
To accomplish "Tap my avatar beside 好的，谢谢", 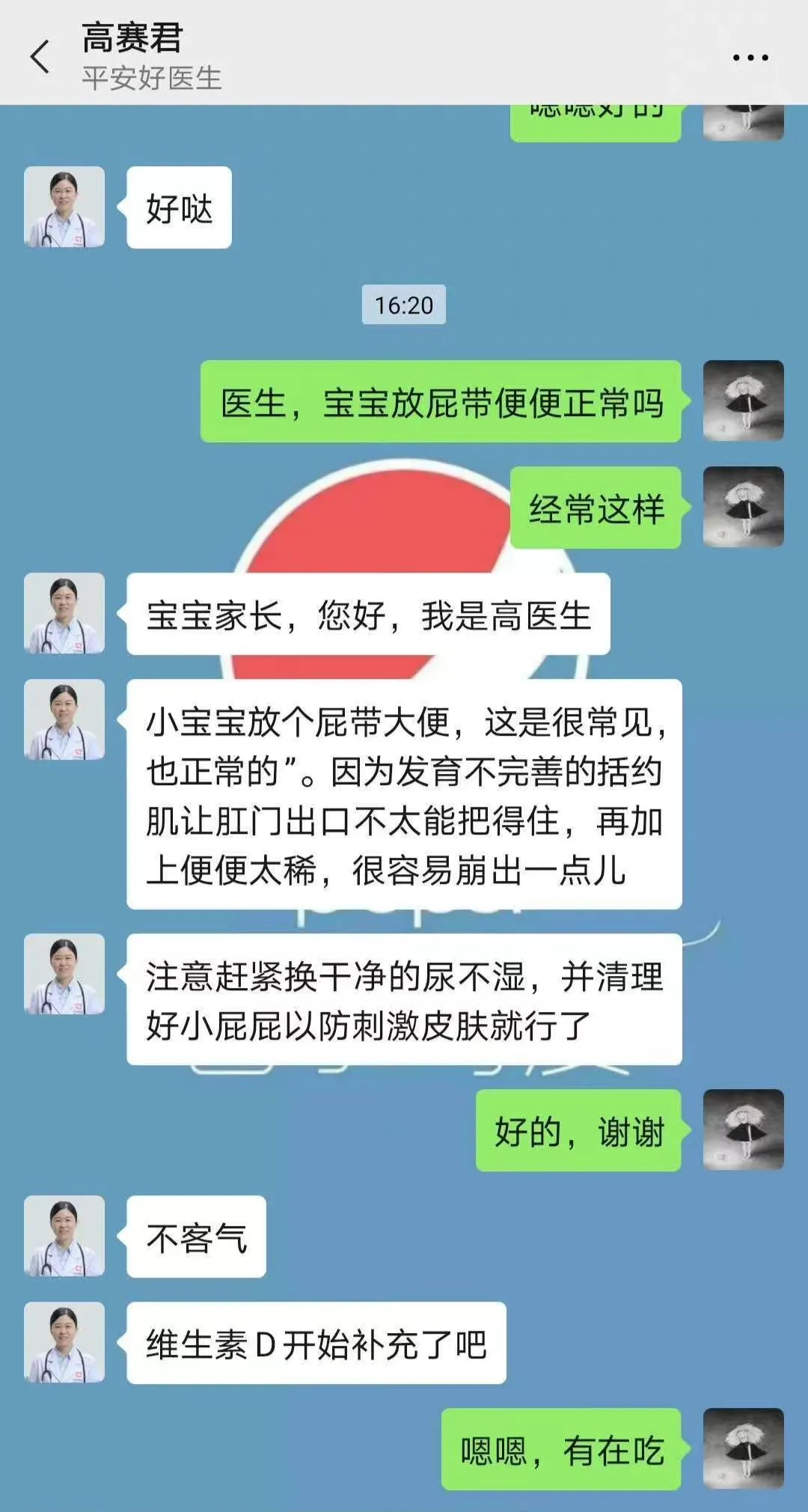I will pyautogui.click(x=743, y=1130).
